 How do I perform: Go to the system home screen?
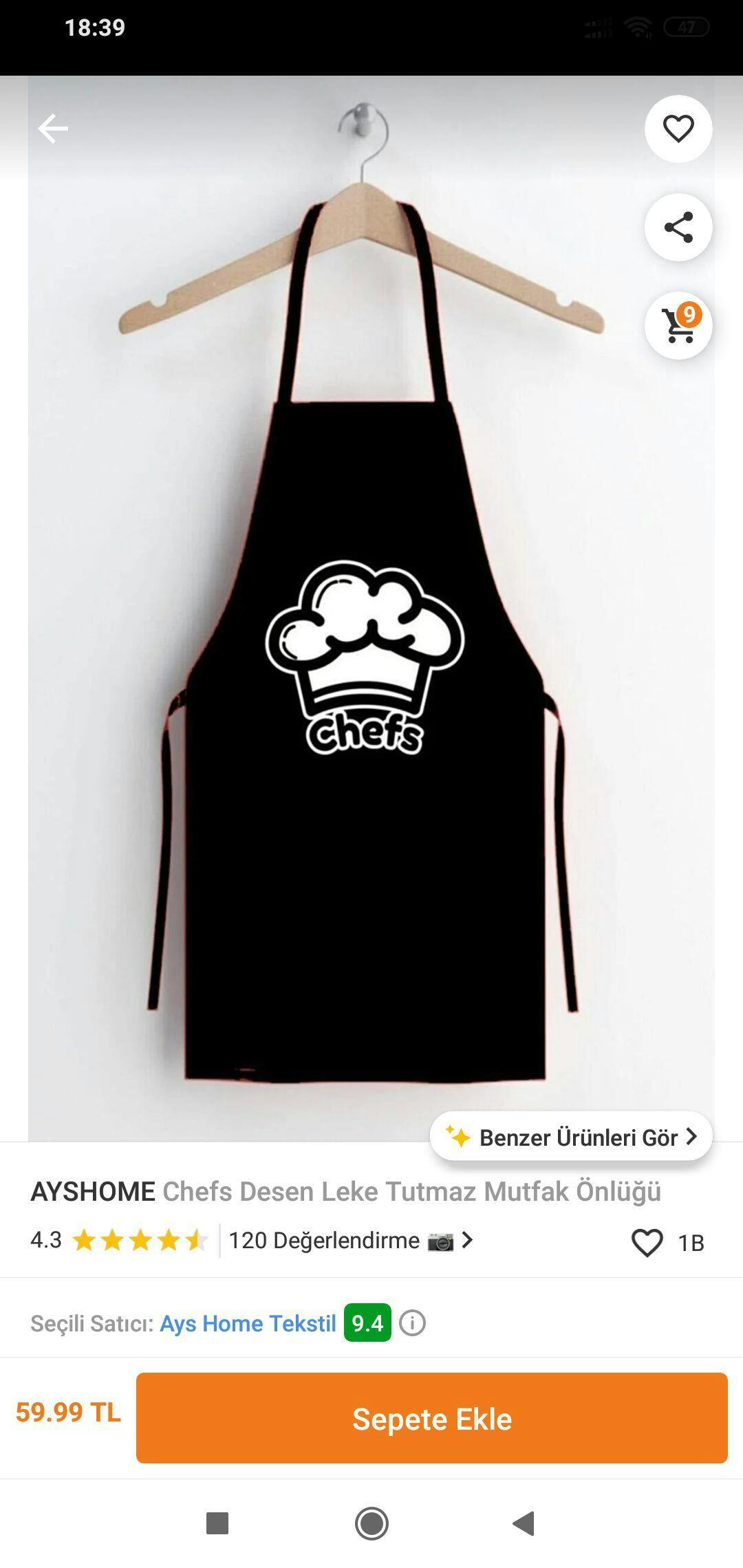pyautogui.click(x=371, y=1523)
